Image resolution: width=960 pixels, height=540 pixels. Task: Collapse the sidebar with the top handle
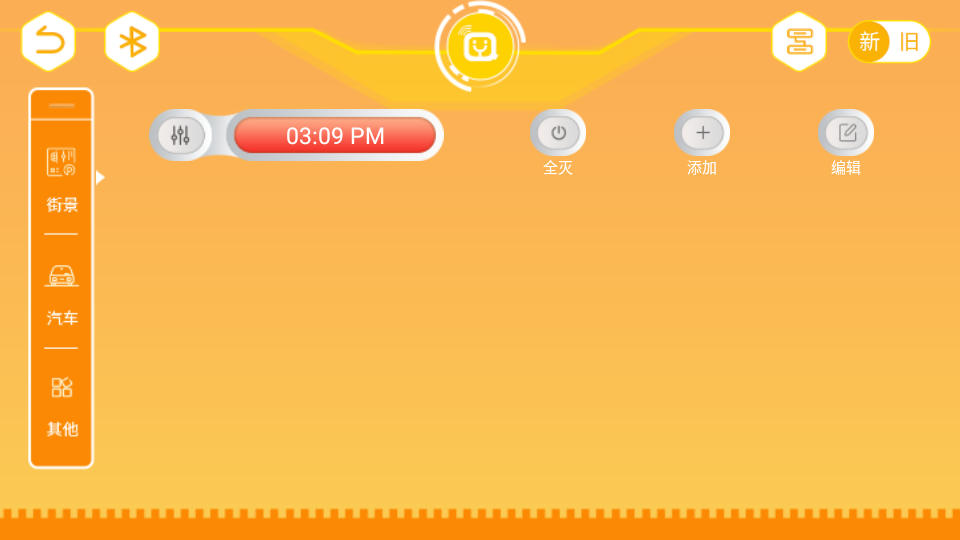(x=62, y=105)
